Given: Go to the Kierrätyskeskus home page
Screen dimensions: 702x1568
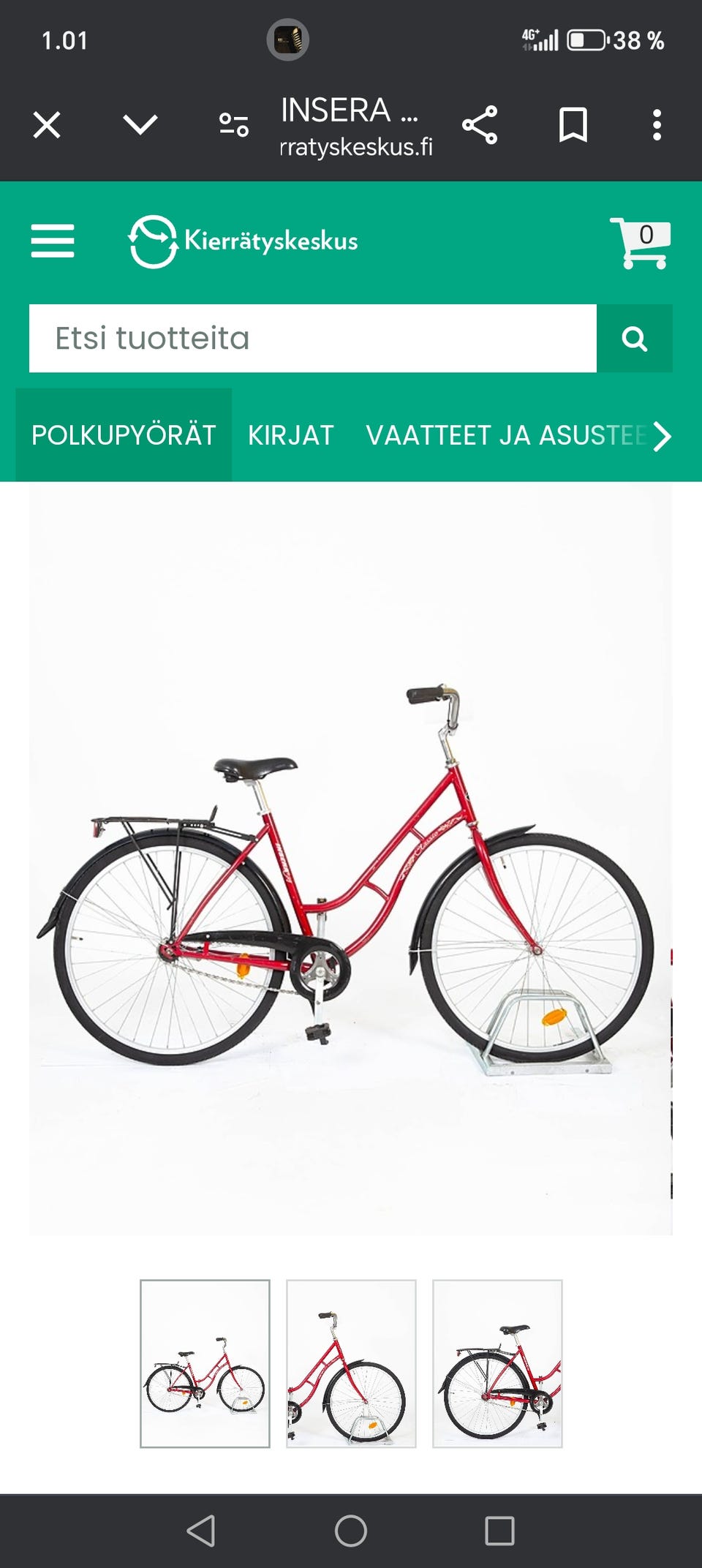Looking at the screenshot, I should 244,241.
